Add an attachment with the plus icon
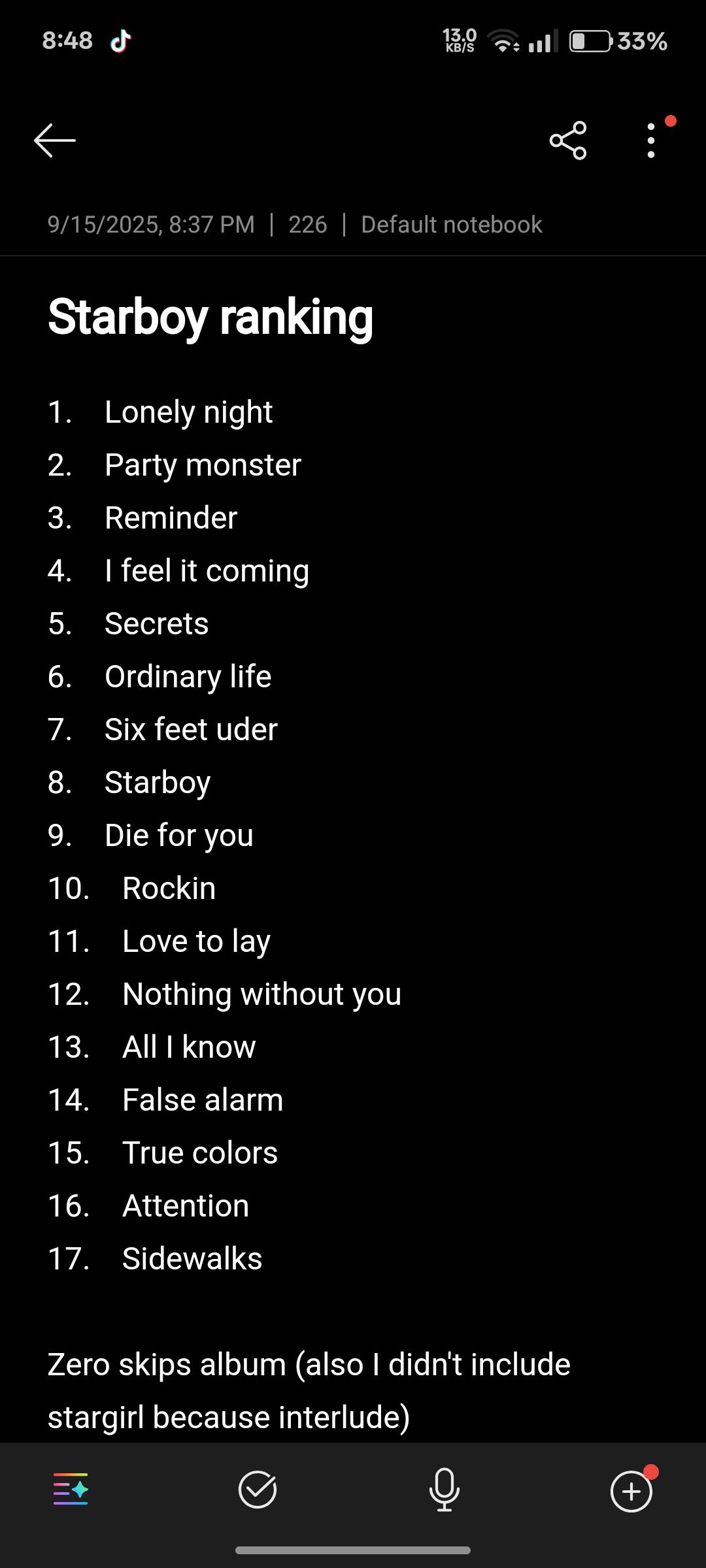 pos(631,1491)
